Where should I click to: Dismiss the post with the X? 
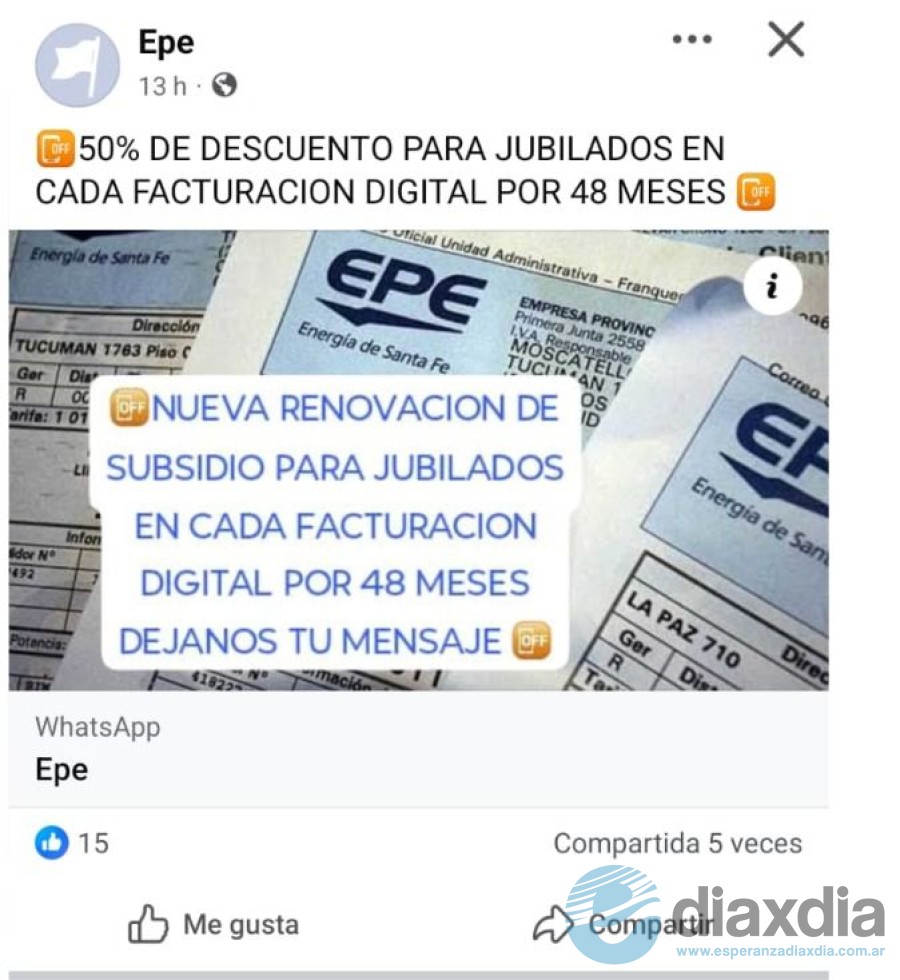point(785,40)
